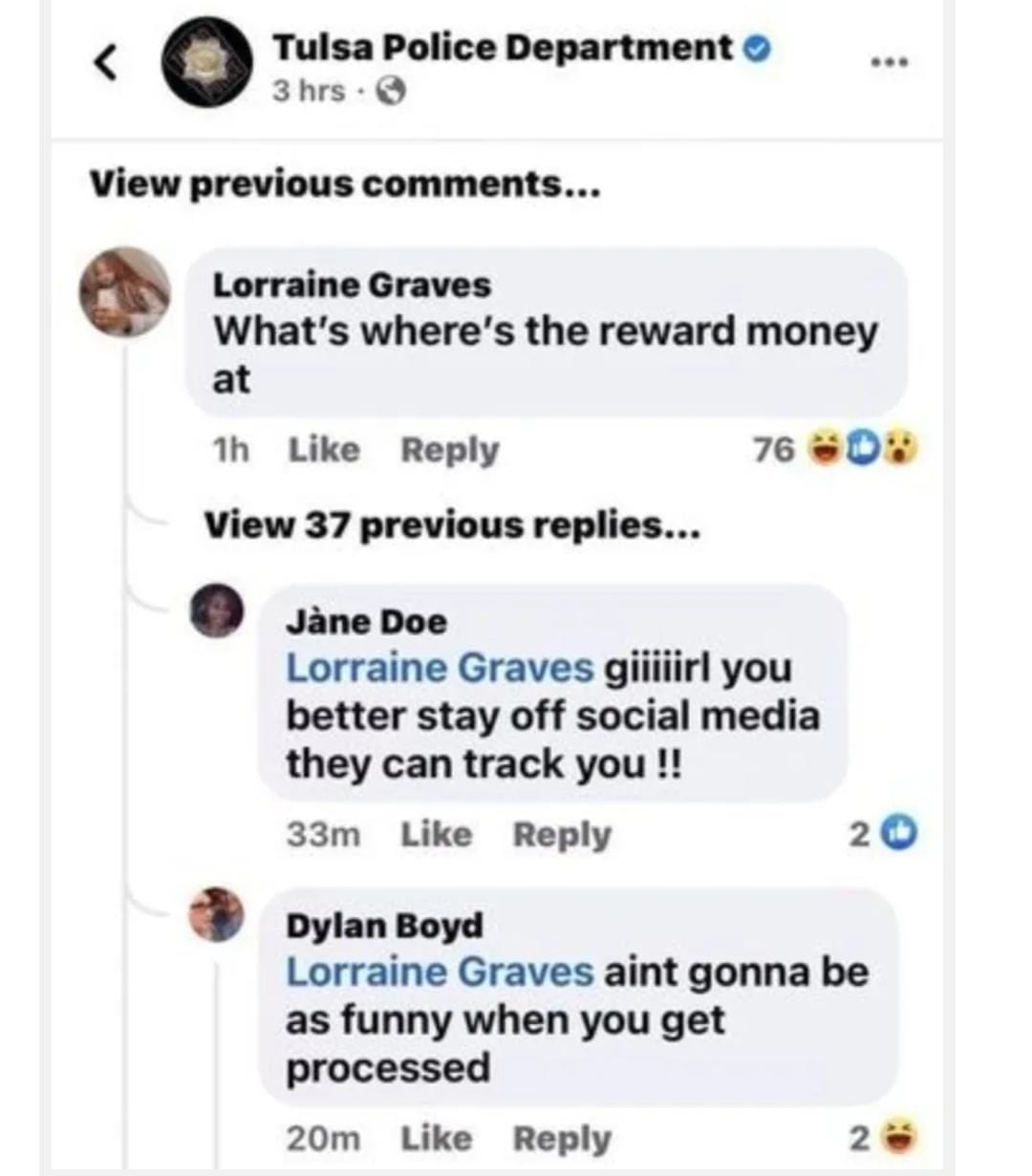Go back with the back arrow
The height and width of the screenshot is (1176, 1032).
105,63
